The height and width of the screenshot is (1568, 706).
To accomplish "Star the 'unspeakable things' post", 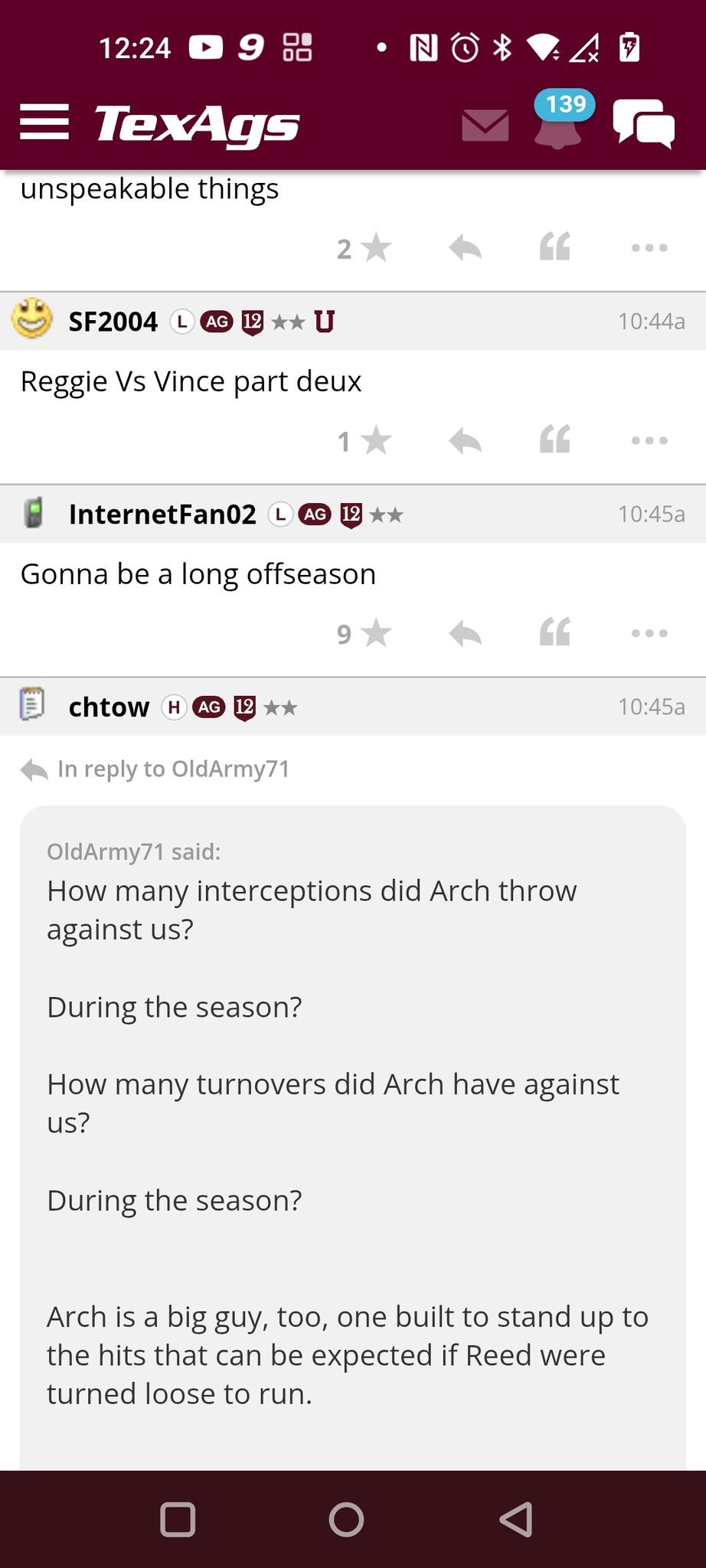I will pos(374,248).
